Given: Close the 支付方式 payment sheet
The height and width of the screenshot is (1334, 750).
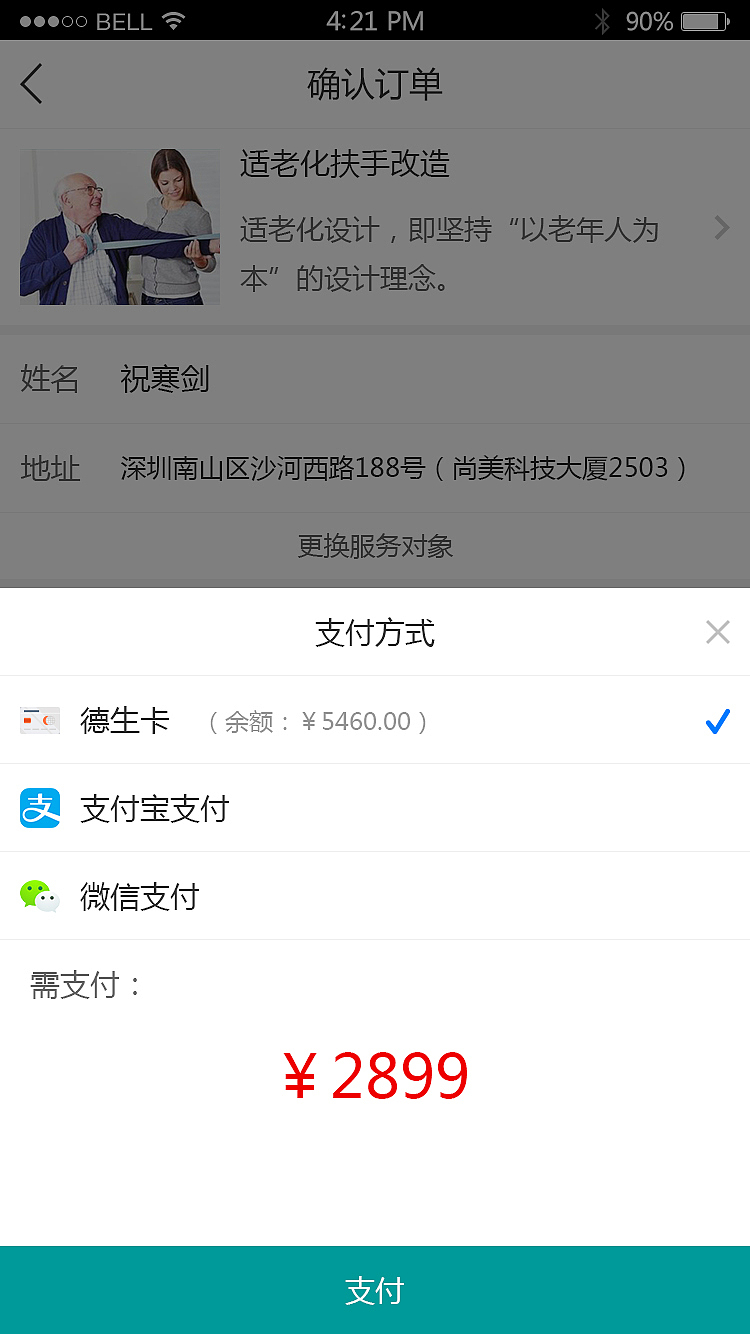Looking at the screenshot, I should pyautogui.click(x=717, y=631).
